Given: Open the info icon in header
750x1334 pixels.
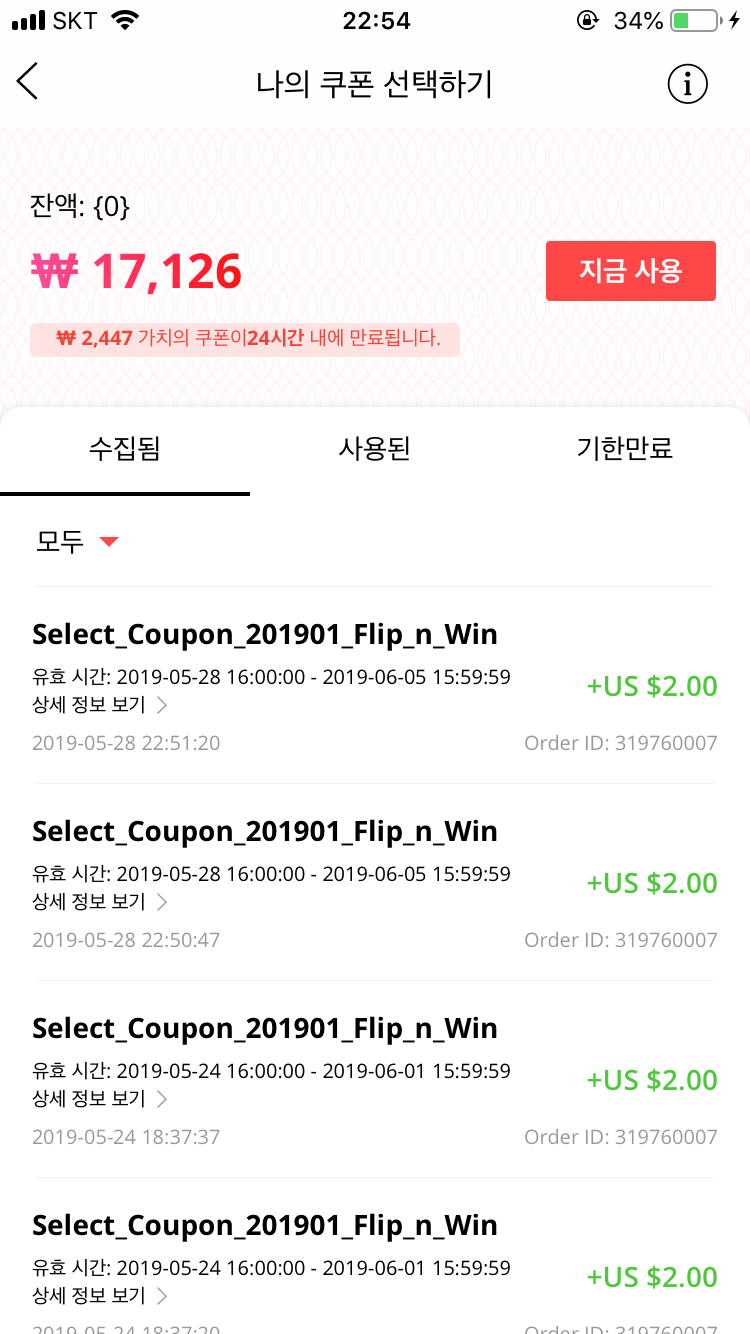Looking at the screenshot, I should (687, 85).
